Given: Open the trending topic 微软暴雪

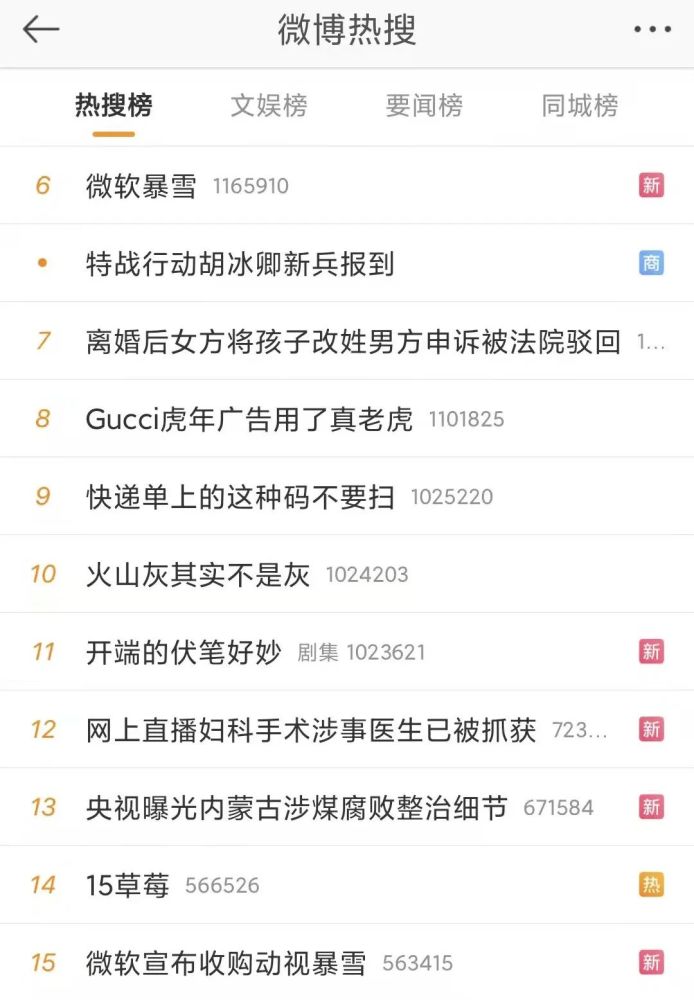Looking at the screenshot, I should pos(141,186).
